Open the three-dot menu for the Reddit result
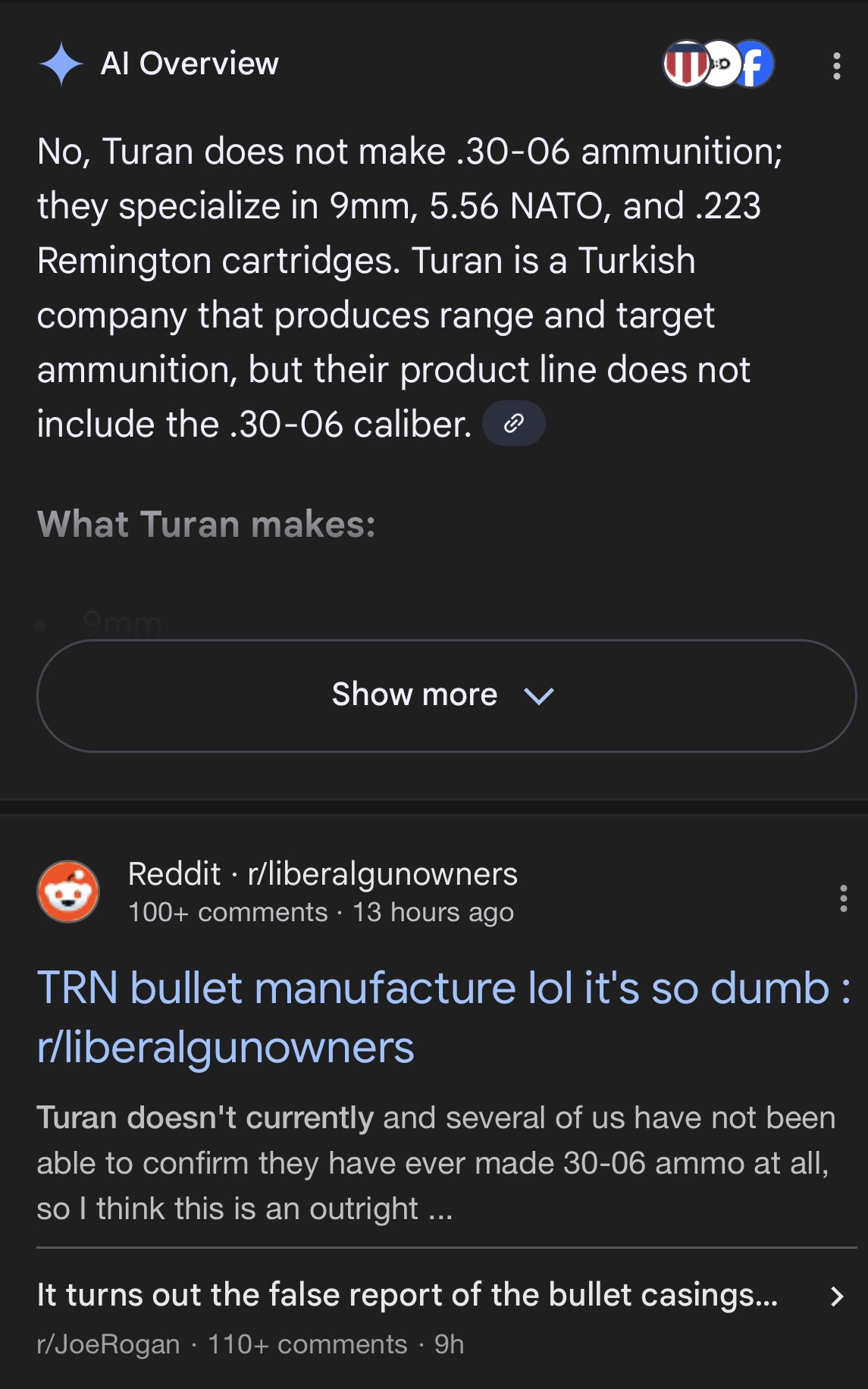868x1389 pixels. 843,898
